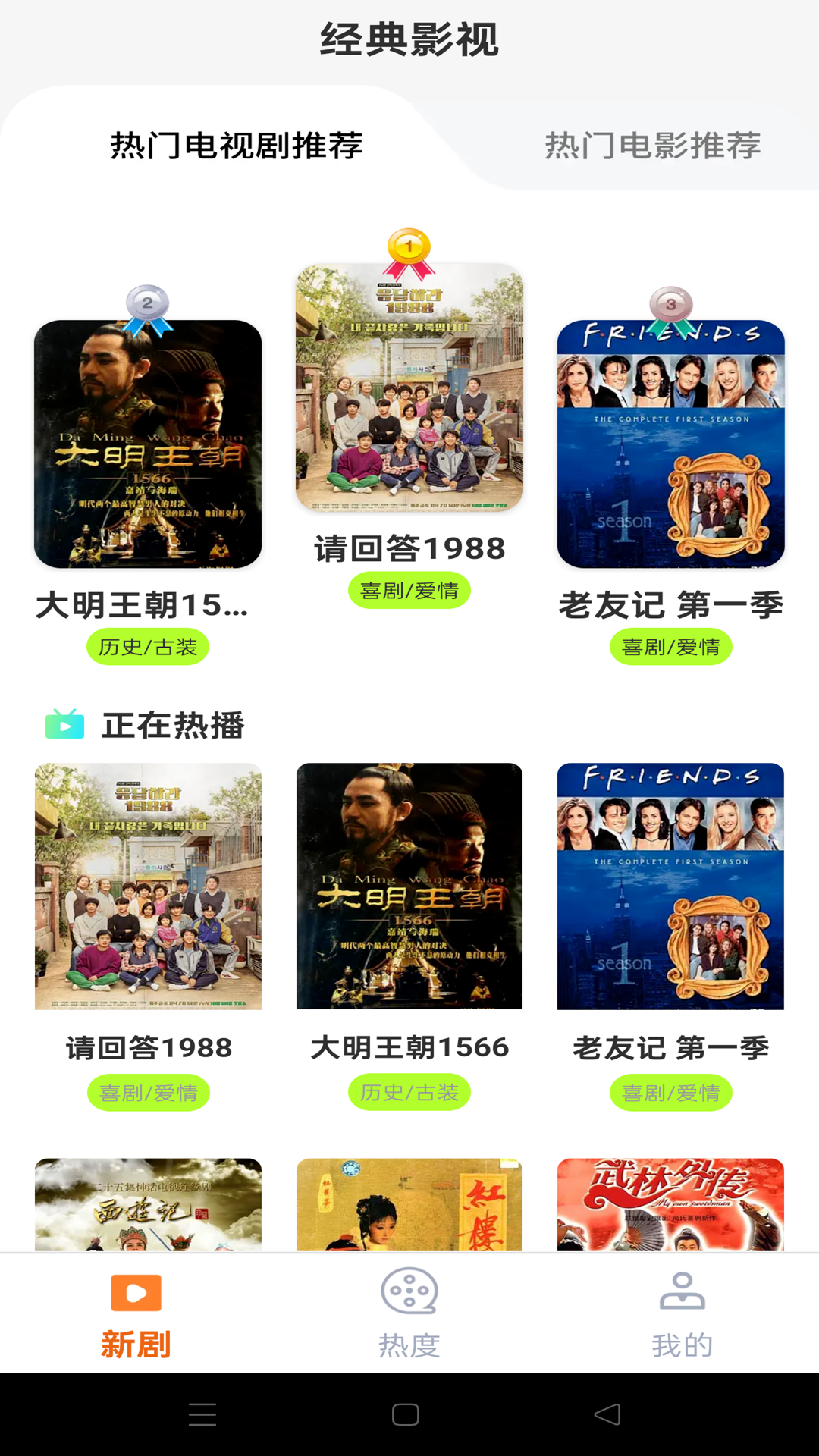Screen dimensions: 819x1456
Task: Open the 西游记 show poster
Action: click(x=148, y=1204)
